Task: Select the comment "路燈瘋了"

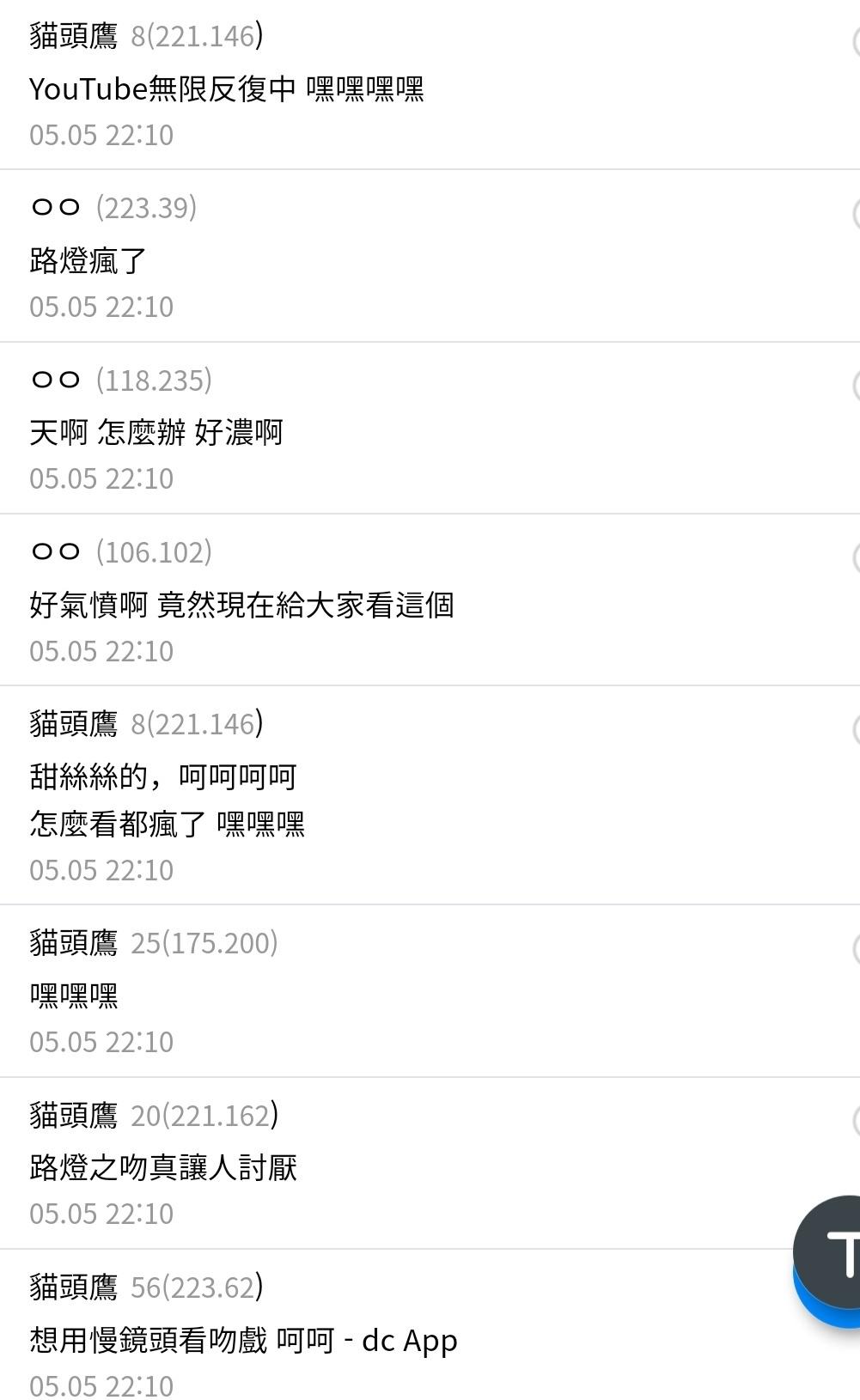Action: tap(88, 260)
